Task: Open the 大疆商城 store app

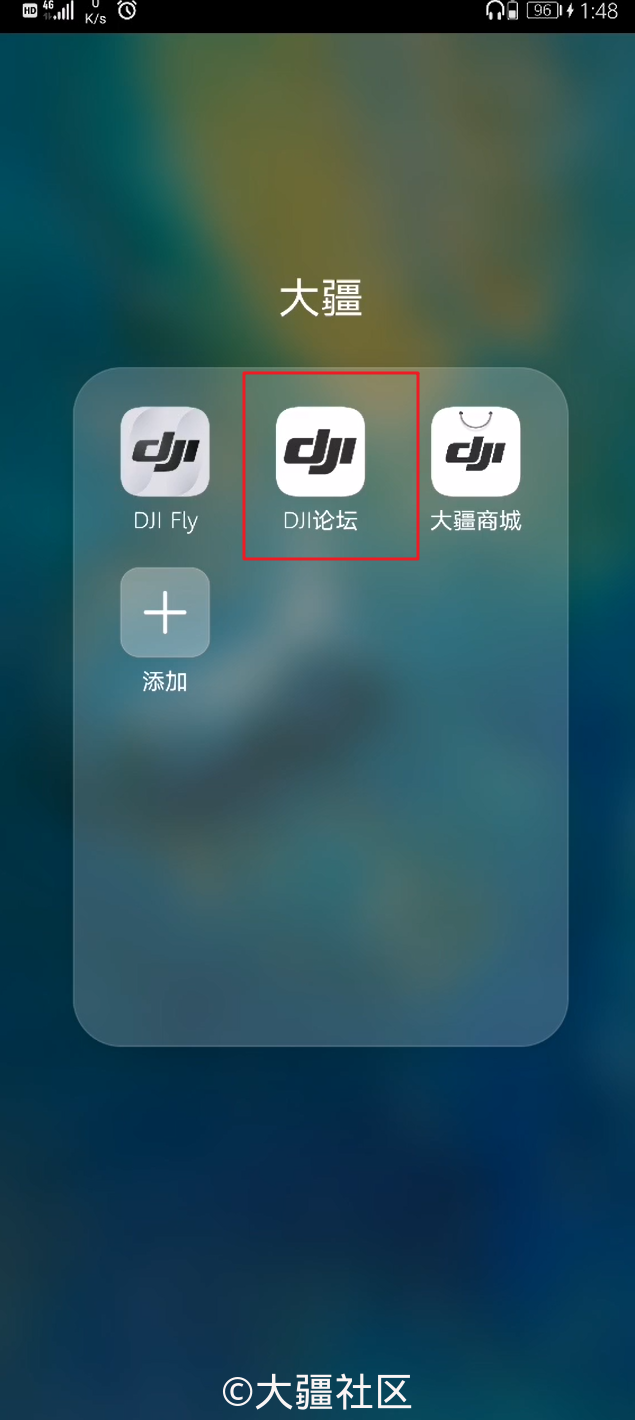Action: tap(475, 452)
